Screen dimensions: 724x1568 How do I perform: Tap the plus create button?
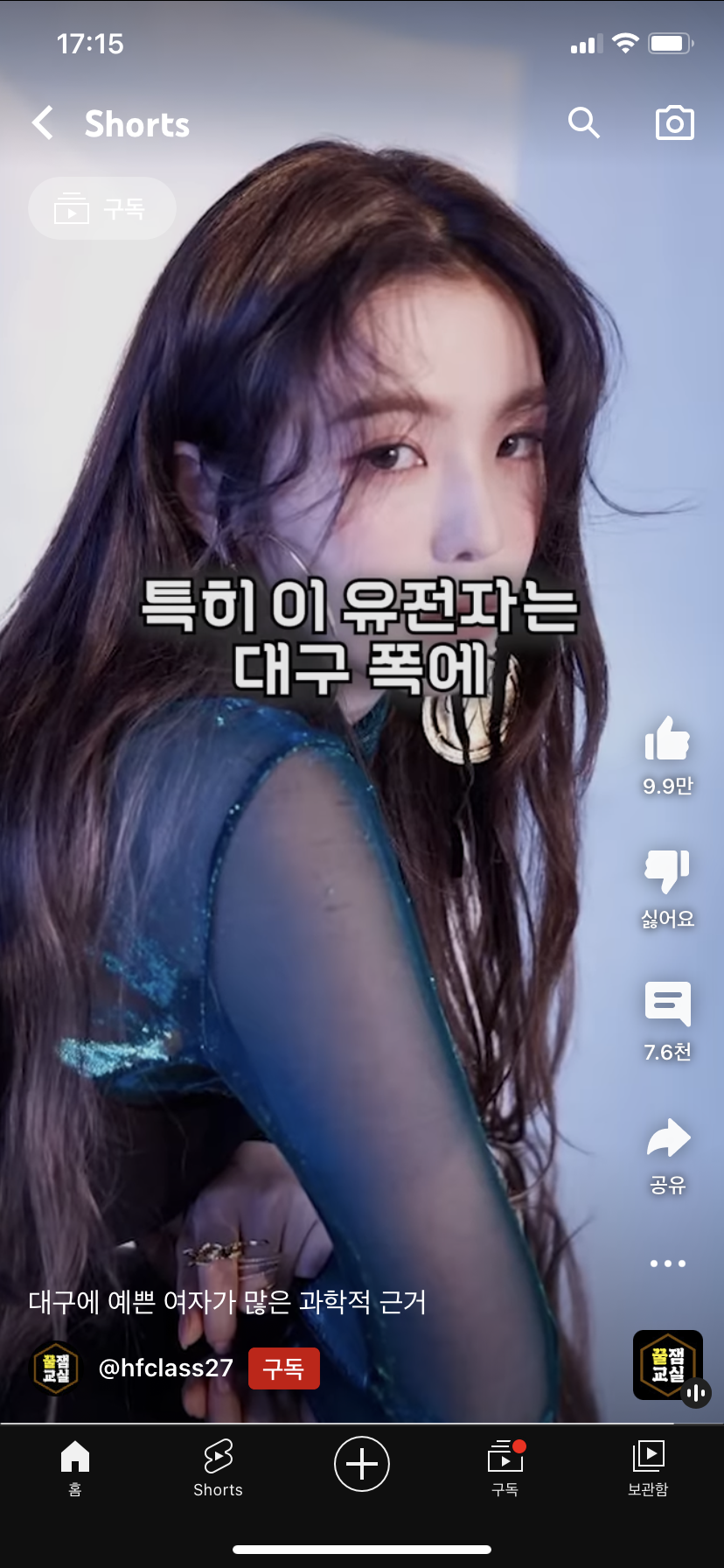(x=362, y=1463)
